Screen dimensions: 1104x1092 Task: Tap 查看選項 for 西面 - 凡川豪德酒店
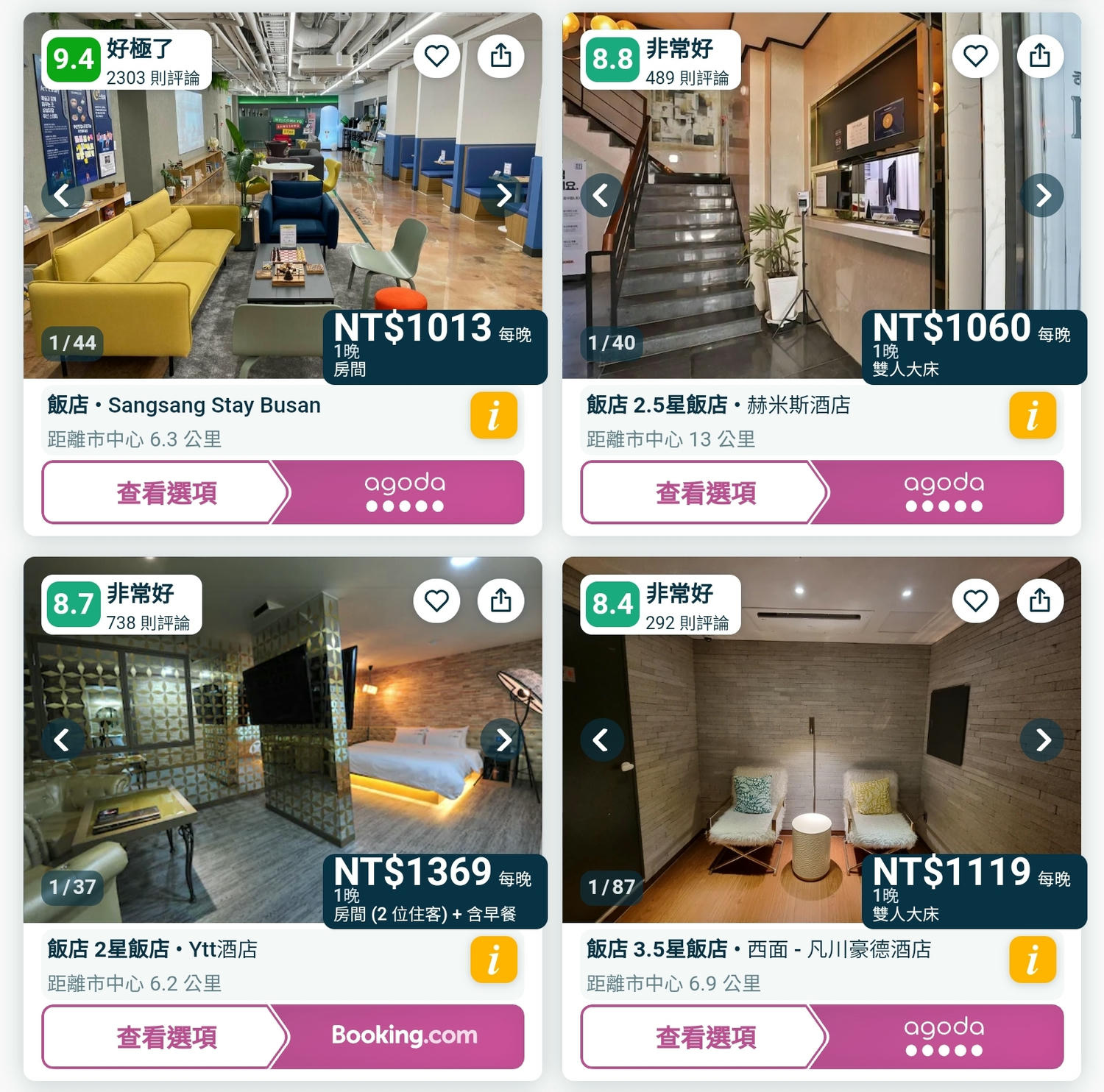tap(705, 1036)
